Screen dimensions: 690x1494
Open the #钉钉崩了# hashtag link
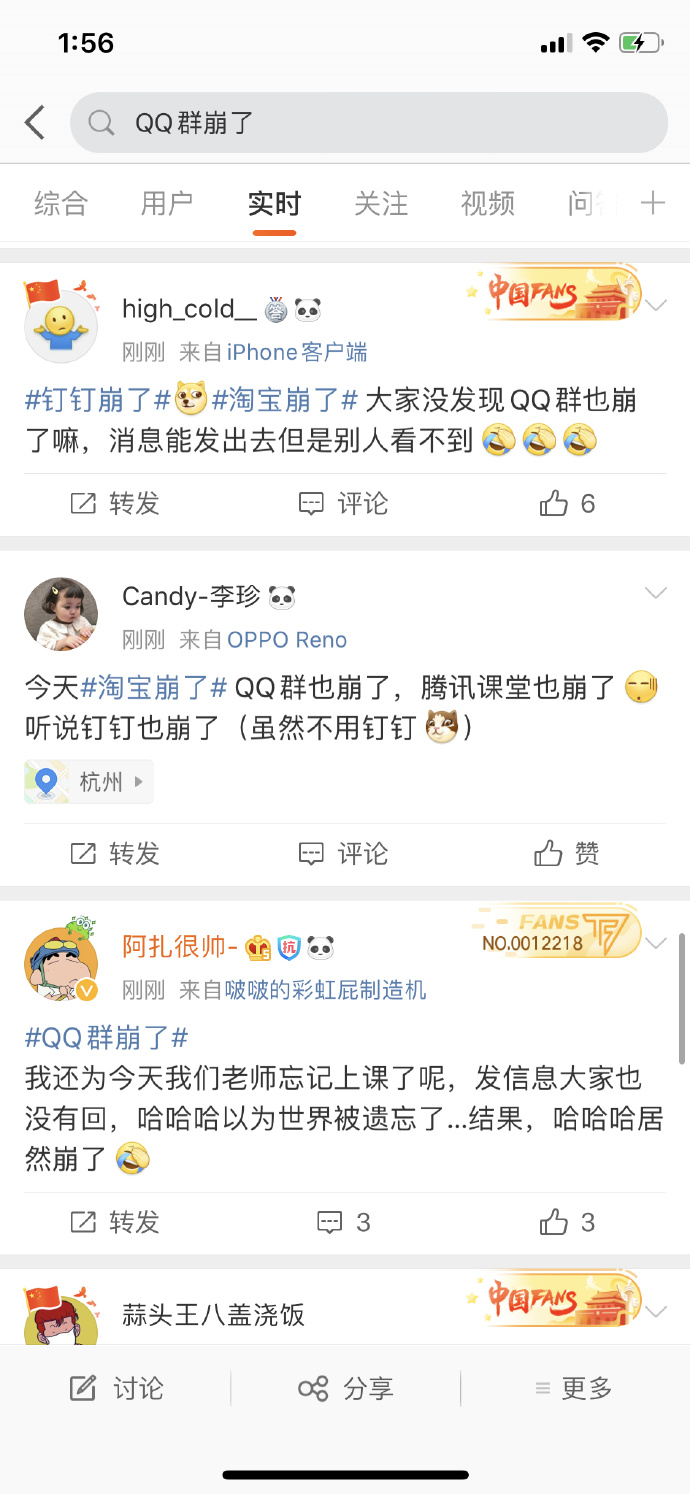coord(97,401)
